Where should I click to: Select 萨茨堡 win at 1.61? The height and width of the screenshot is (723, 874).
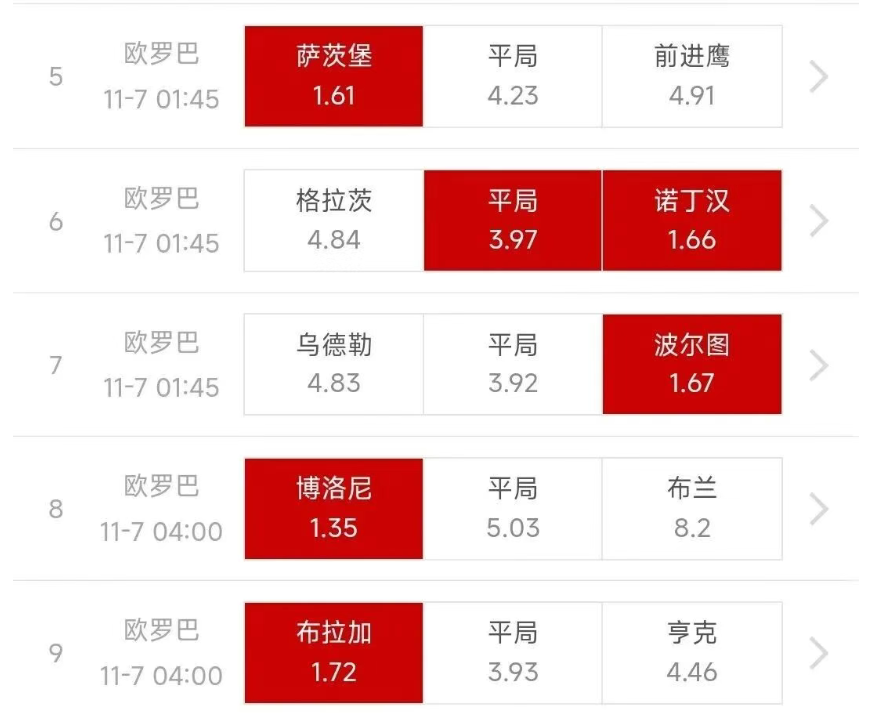[333, 76]
